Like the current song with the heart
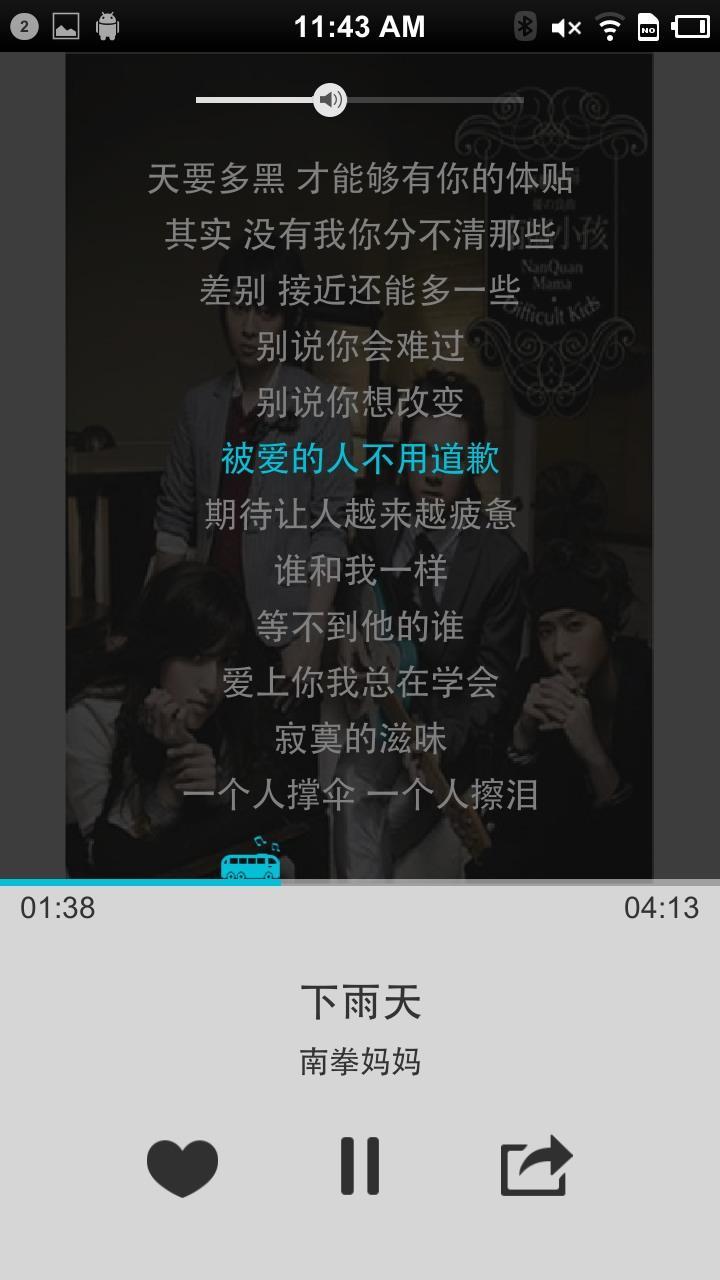Image resolution: width=720 pixels, height=1280 pixels. point(182,1167)
